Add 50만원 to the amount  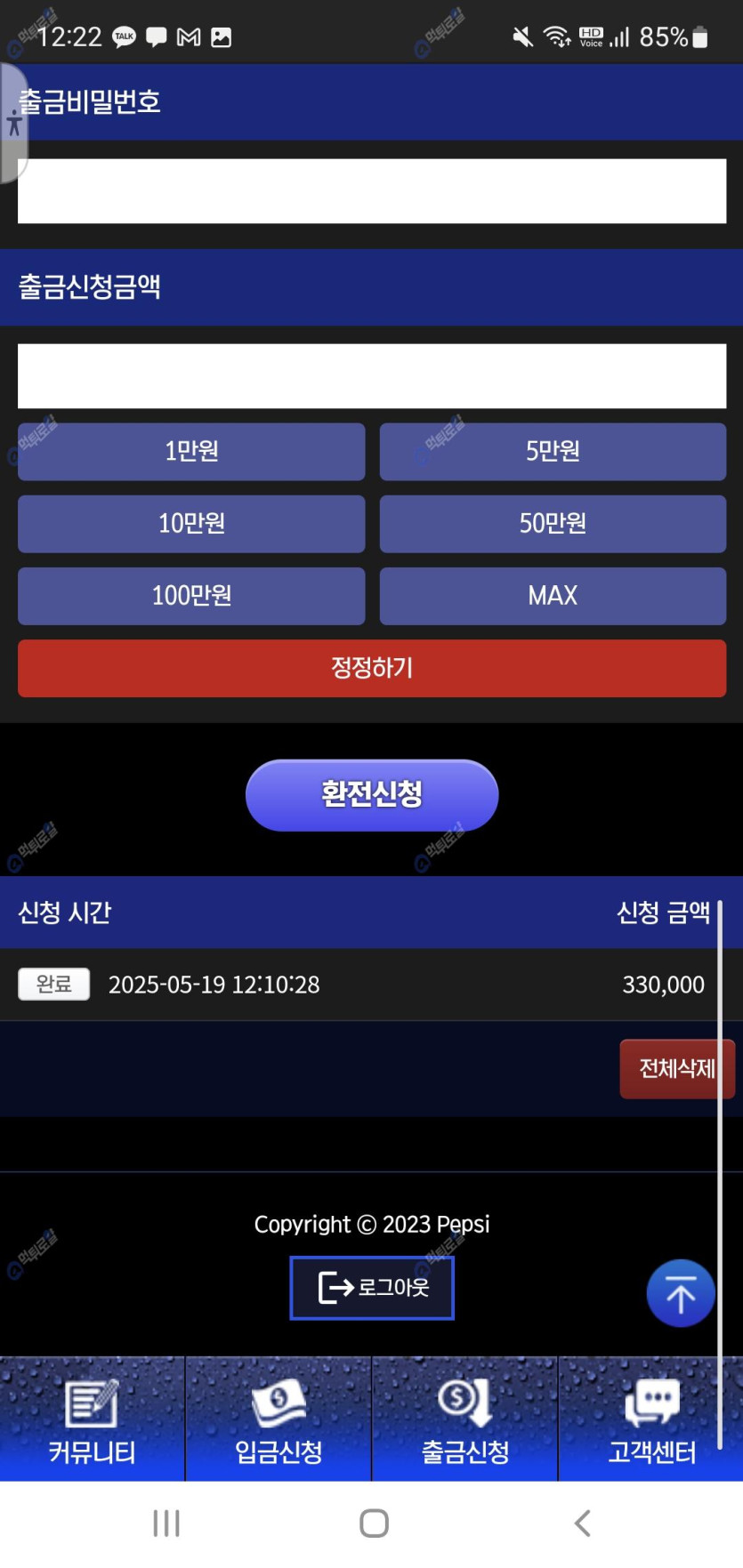pos(553,524)
